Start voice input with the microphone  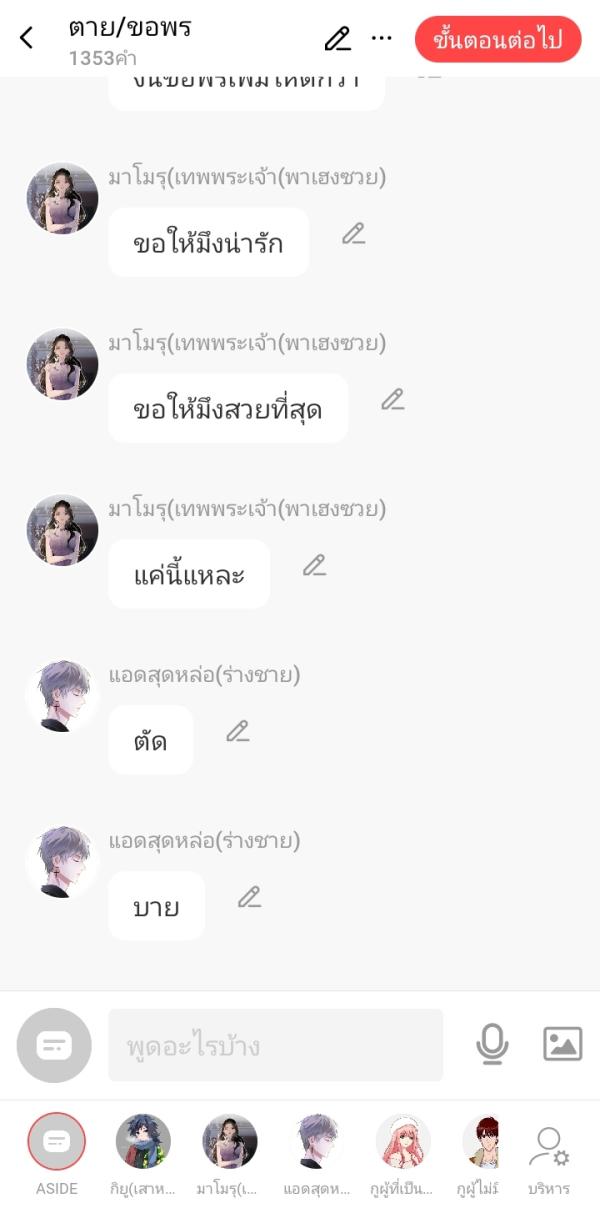click(491, 1044)
